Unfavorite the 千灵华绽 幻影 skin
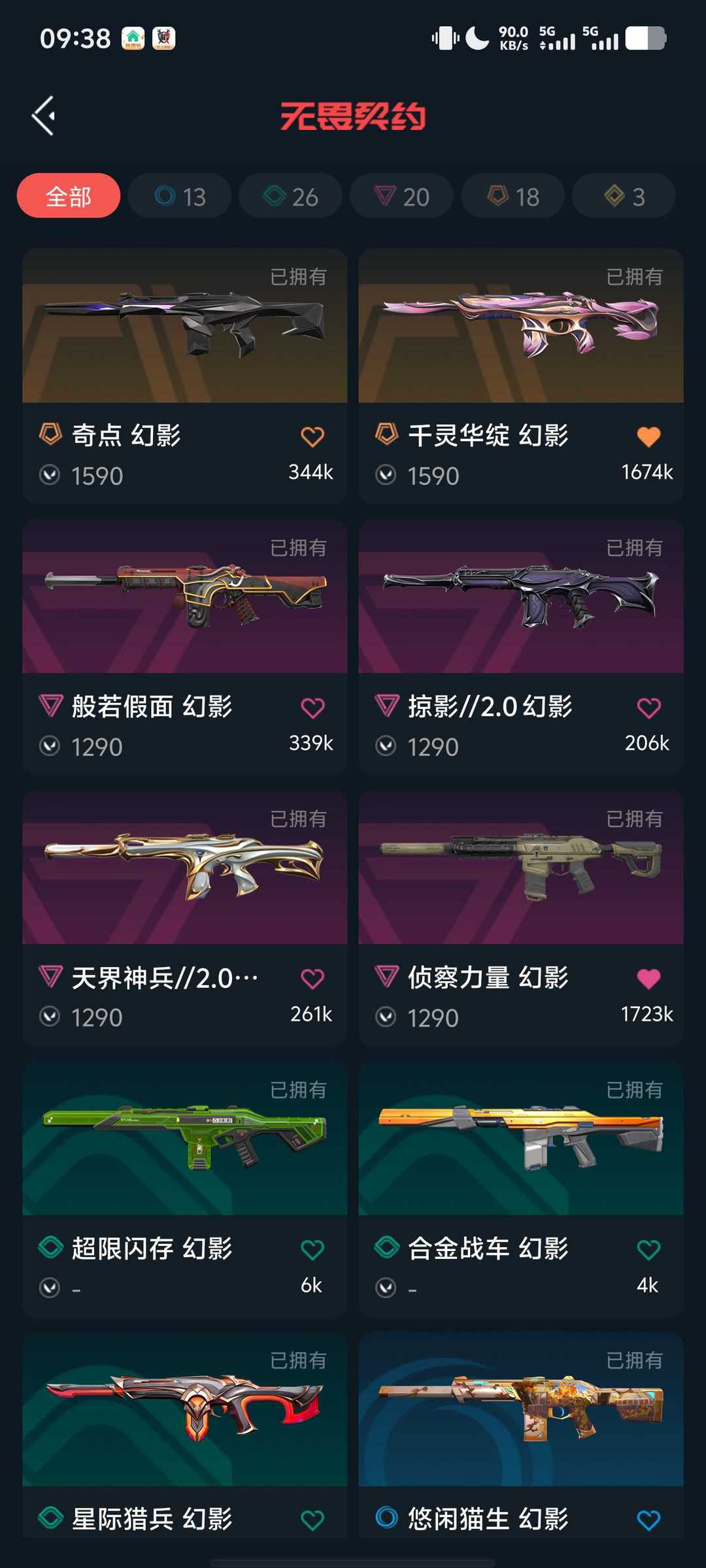 [x=648, y=436]
